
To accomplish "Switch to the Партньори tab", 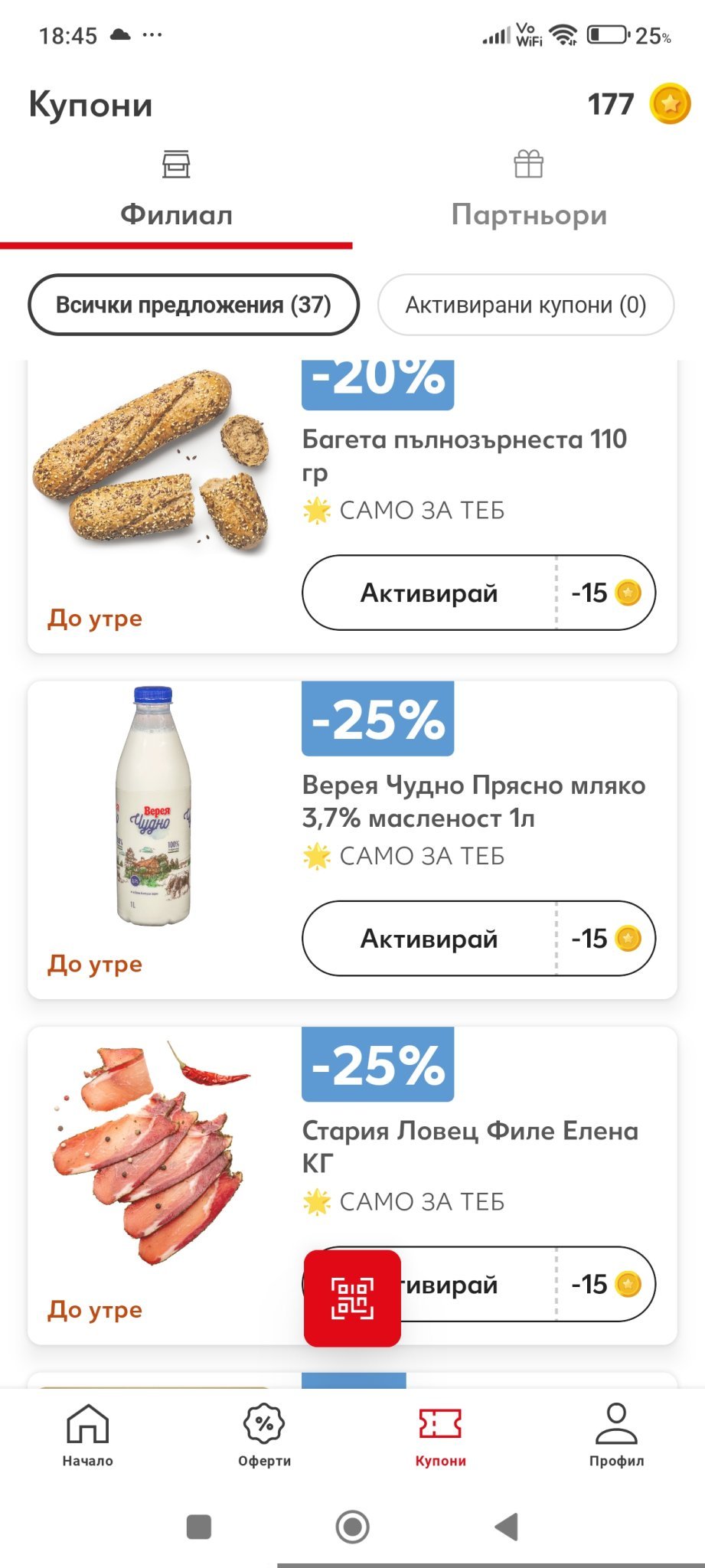I will pyautogui.click(x=528, y=191).
